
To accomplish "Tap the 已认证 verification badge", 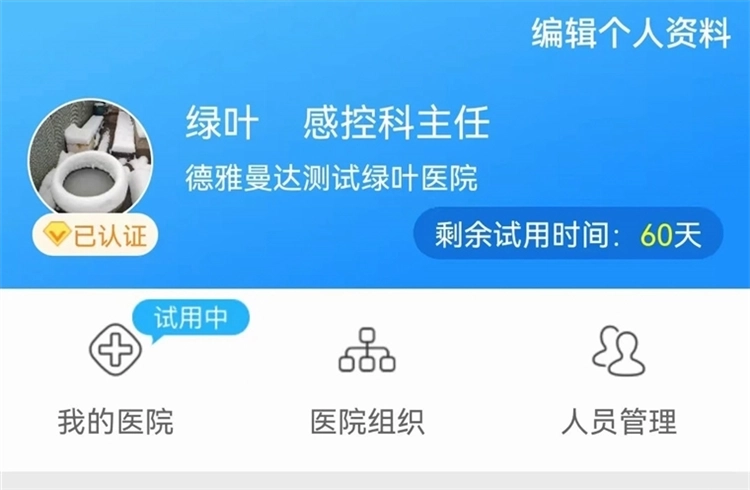I will (96, 236).
